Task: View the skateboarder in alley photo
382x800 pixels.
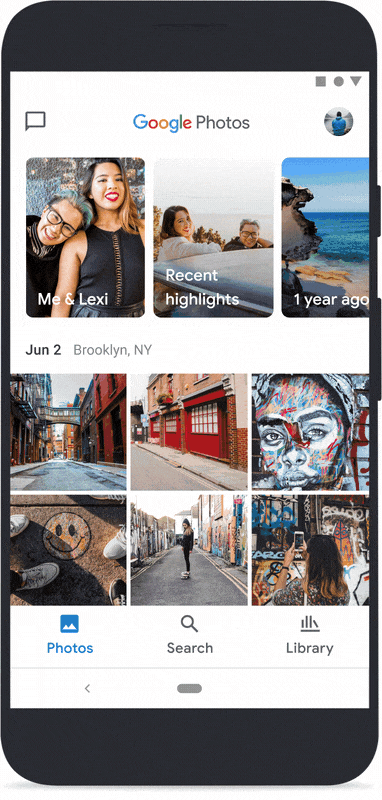Action: pyautogui.click(x=189, y=550)
